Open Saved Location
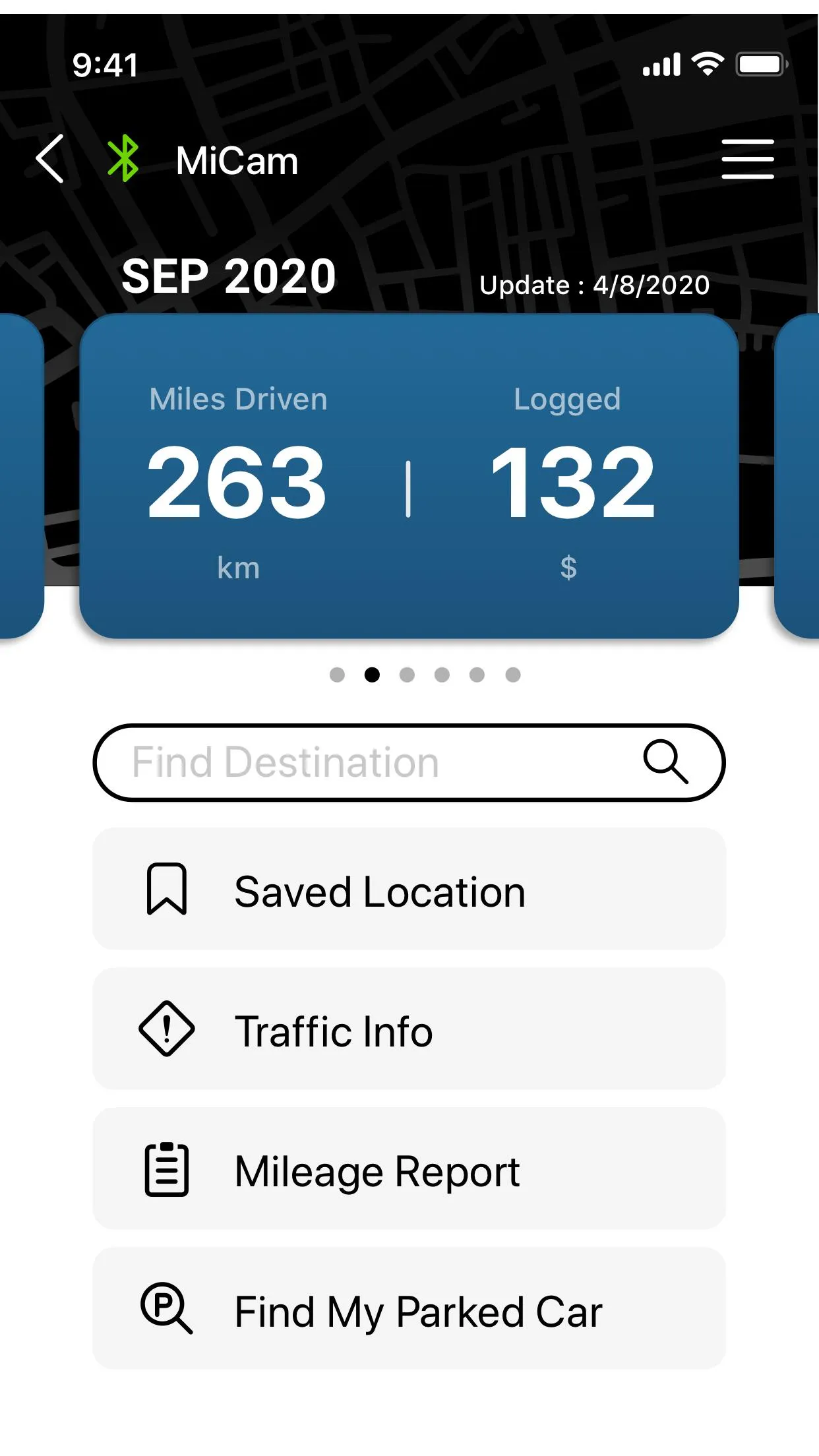 click(409, 890)
